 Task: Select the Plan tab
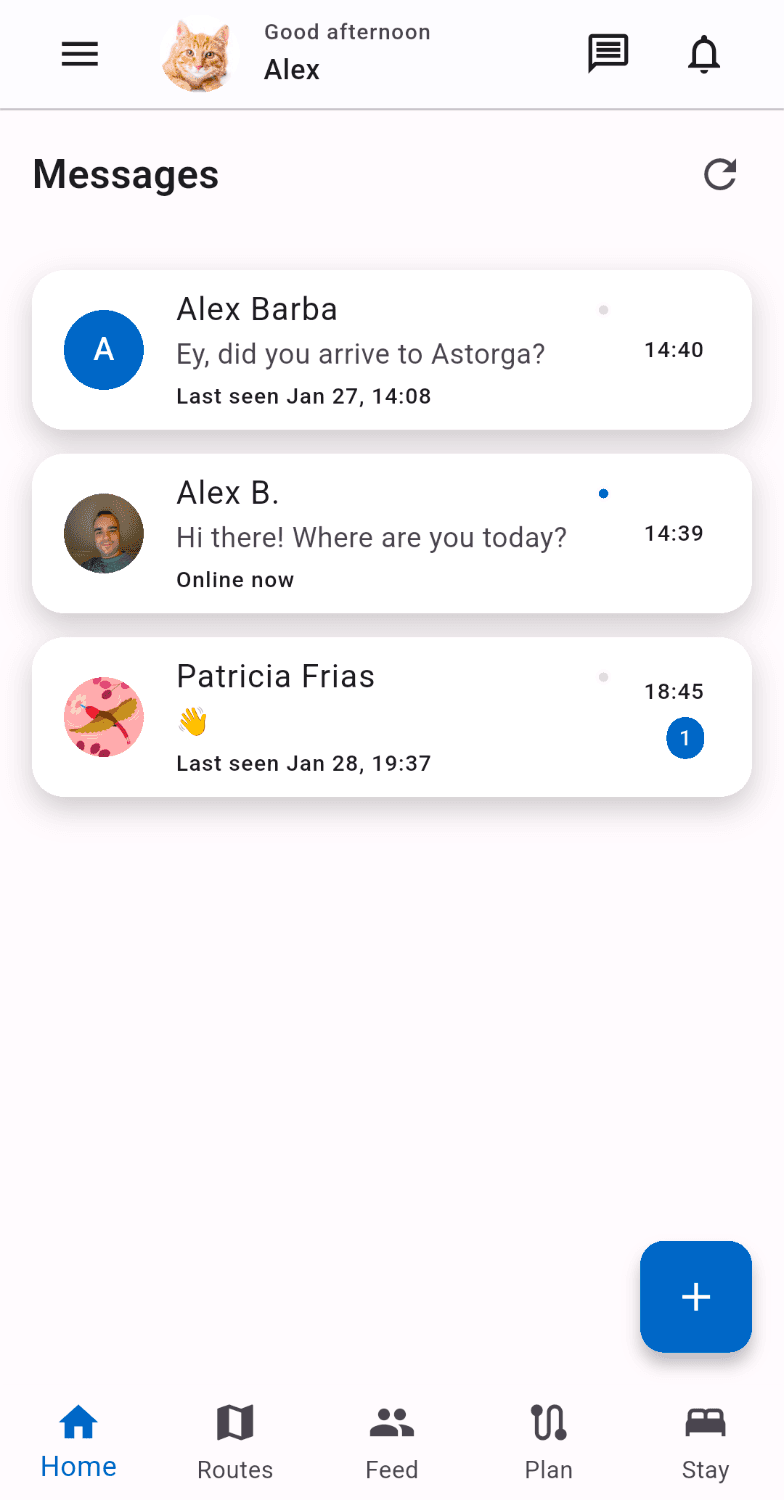pyautogui.click(x=548, y=1441)
